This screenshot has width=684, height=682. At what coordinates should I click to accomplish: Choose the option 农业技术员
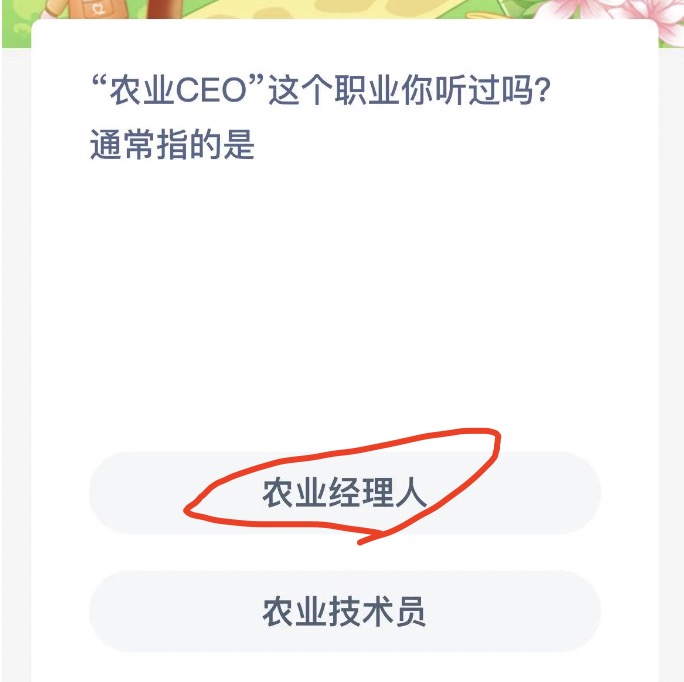tap(344, 611)
